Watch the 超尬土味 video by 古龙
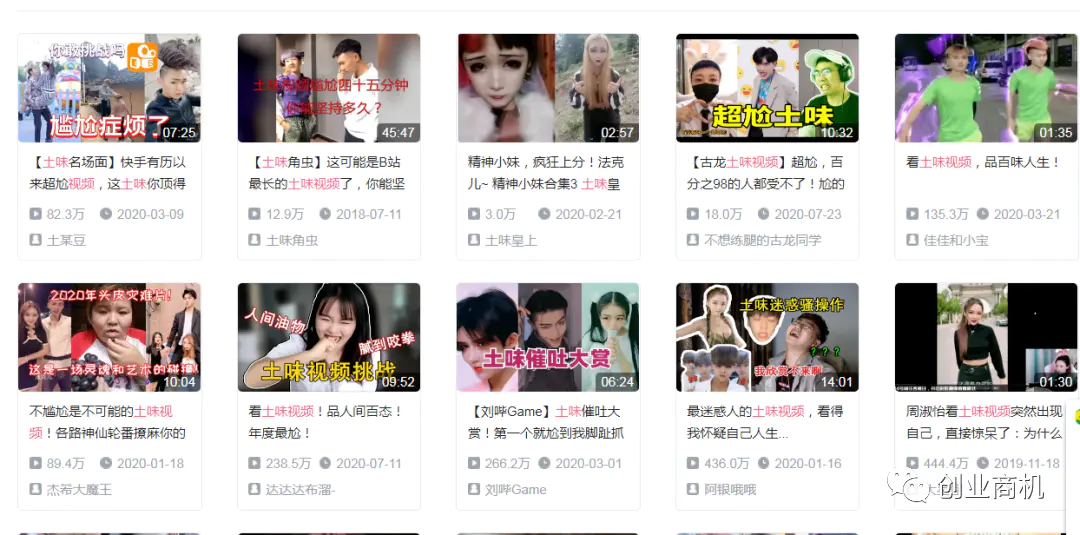Screen dimensions: 1080x535 click(x=767, y=88)
